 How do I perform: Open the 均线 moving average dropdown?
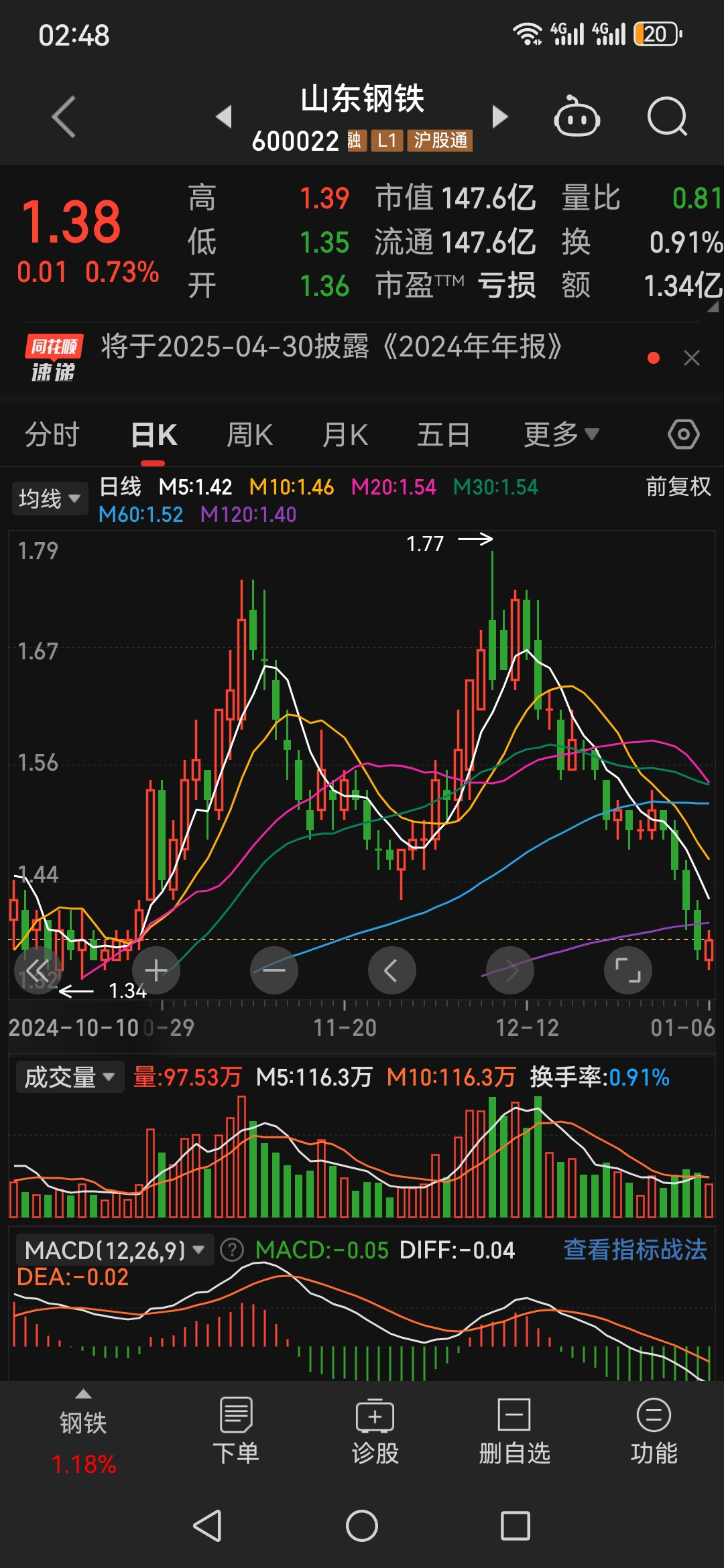click(x=49, y=497)
